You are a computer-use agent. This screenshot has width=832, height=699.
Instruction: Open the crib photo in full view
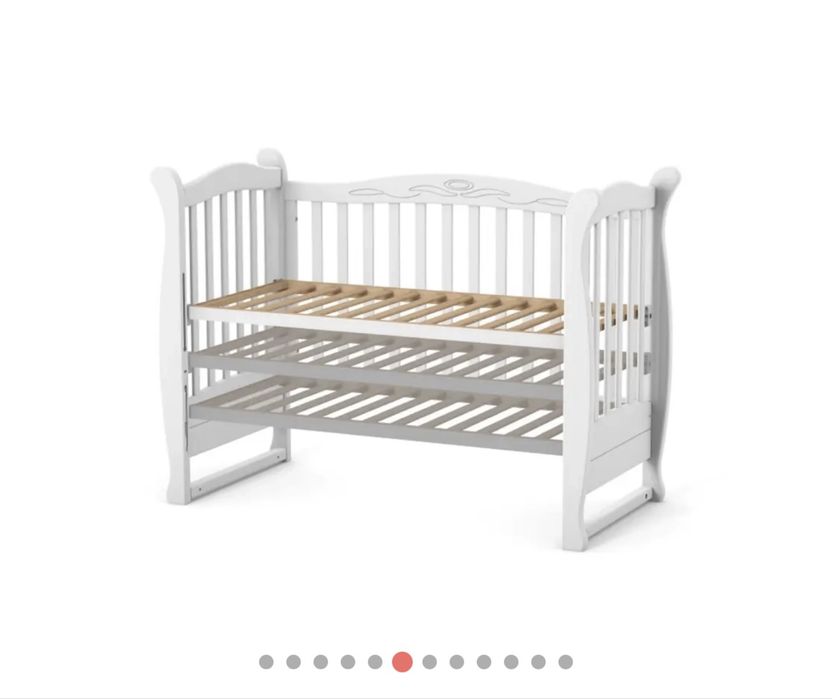coord(415,350)
